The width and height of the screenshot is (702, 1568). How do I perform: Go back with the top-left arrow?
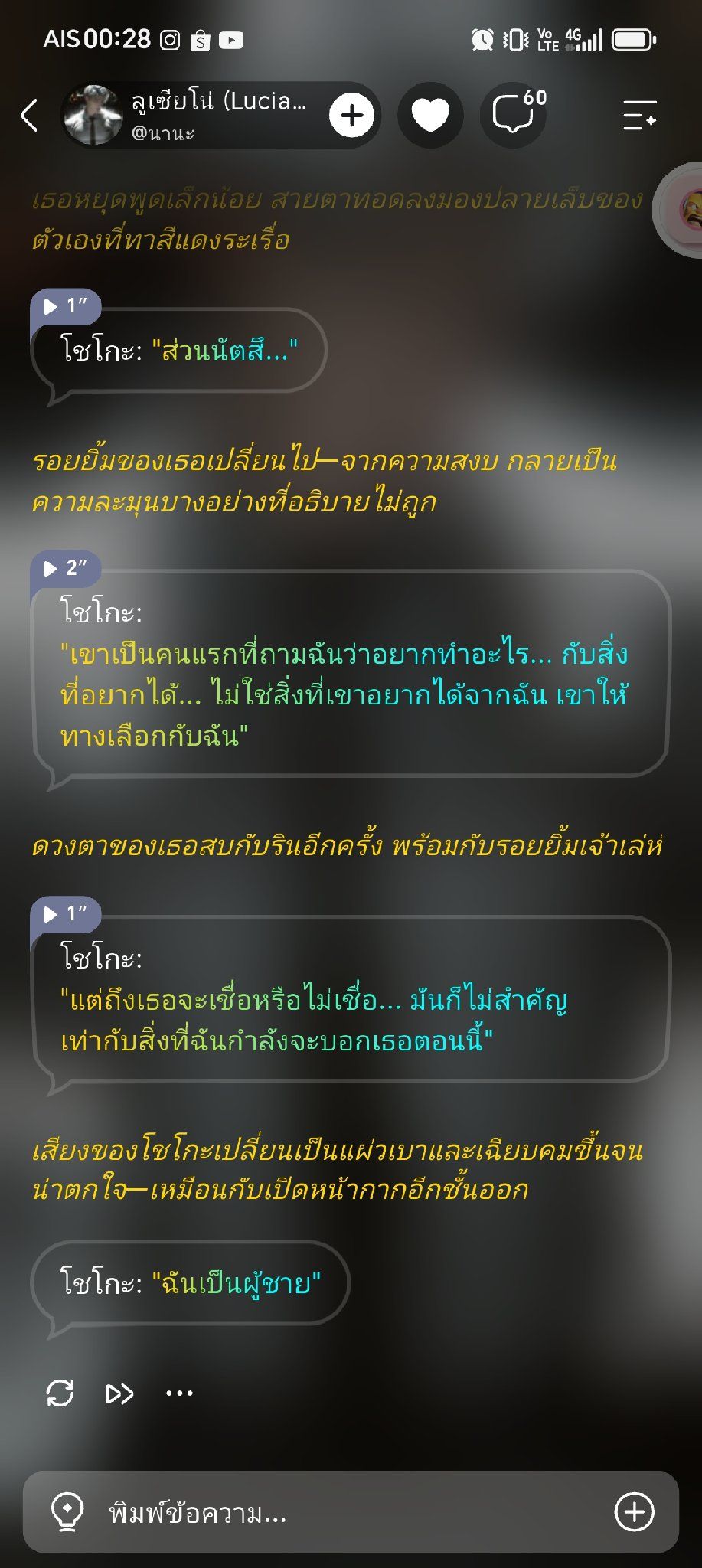[29, 116]
